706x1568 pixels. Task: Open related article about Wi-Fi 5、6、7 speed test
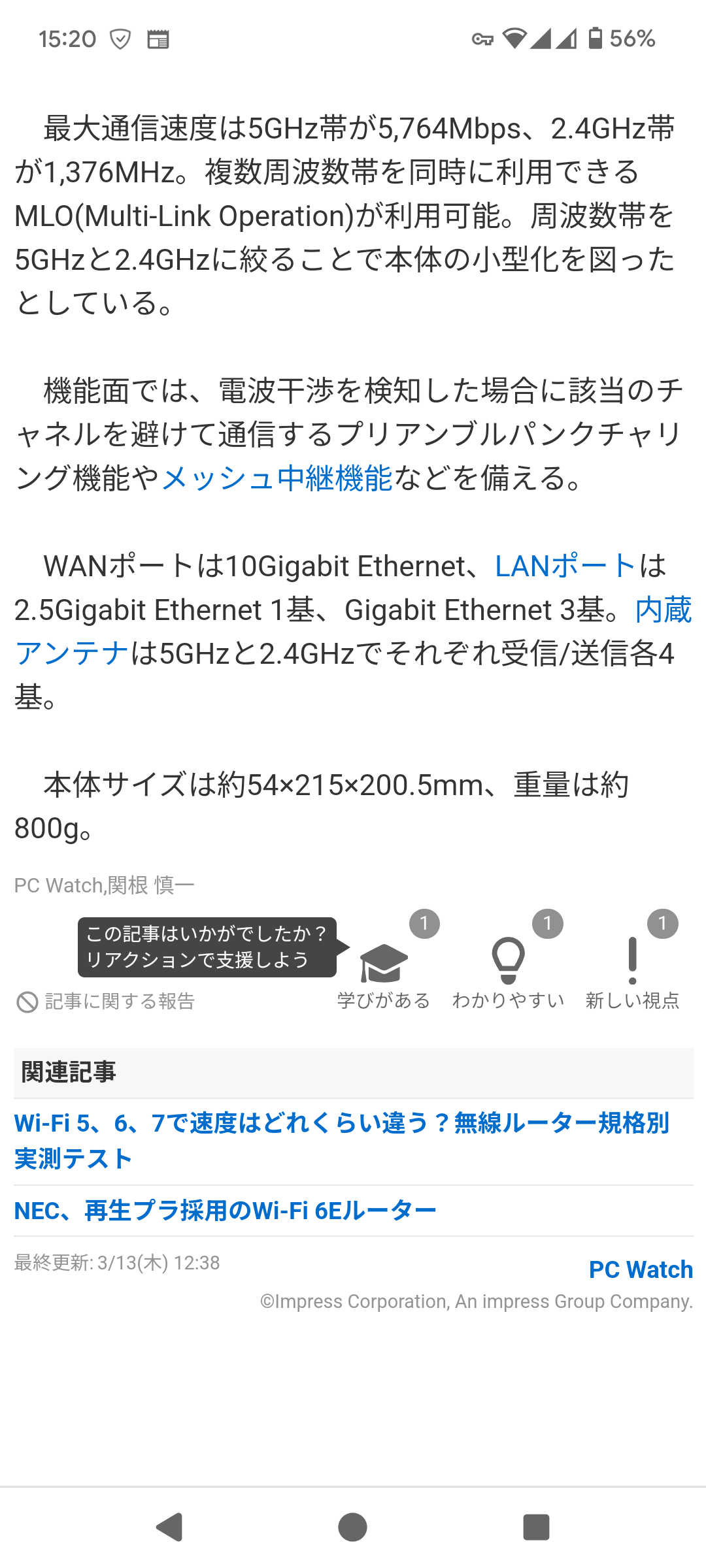[x=341, y=1141]
